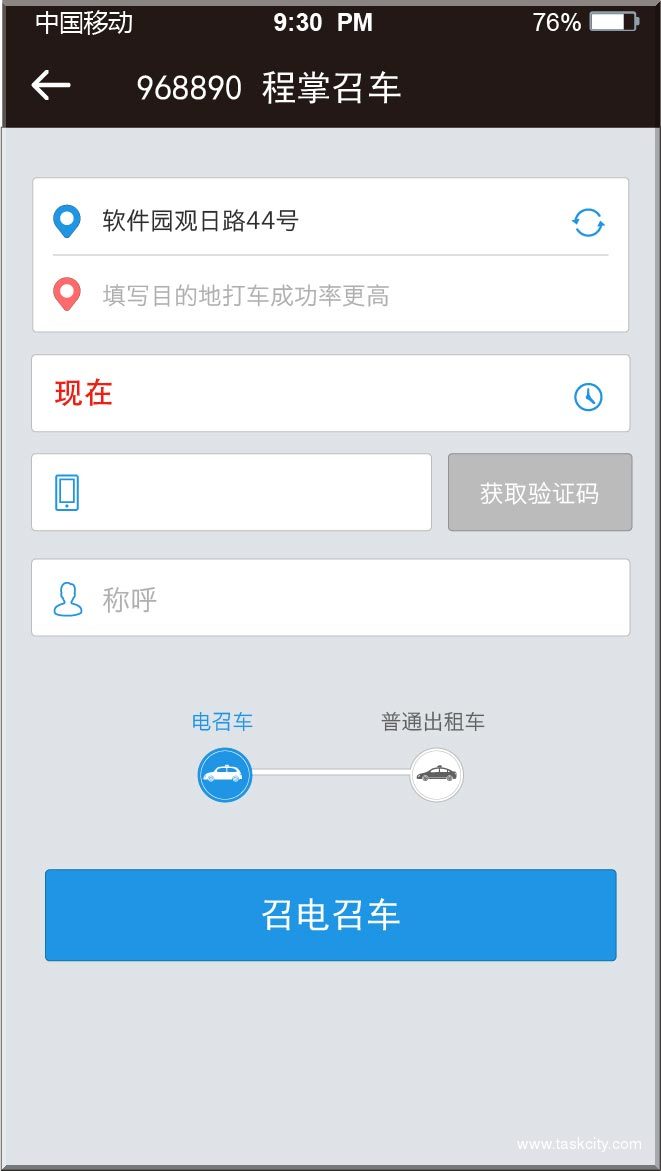
Task: Switch to 普通出租车 car type
Action: click(436, 774)
